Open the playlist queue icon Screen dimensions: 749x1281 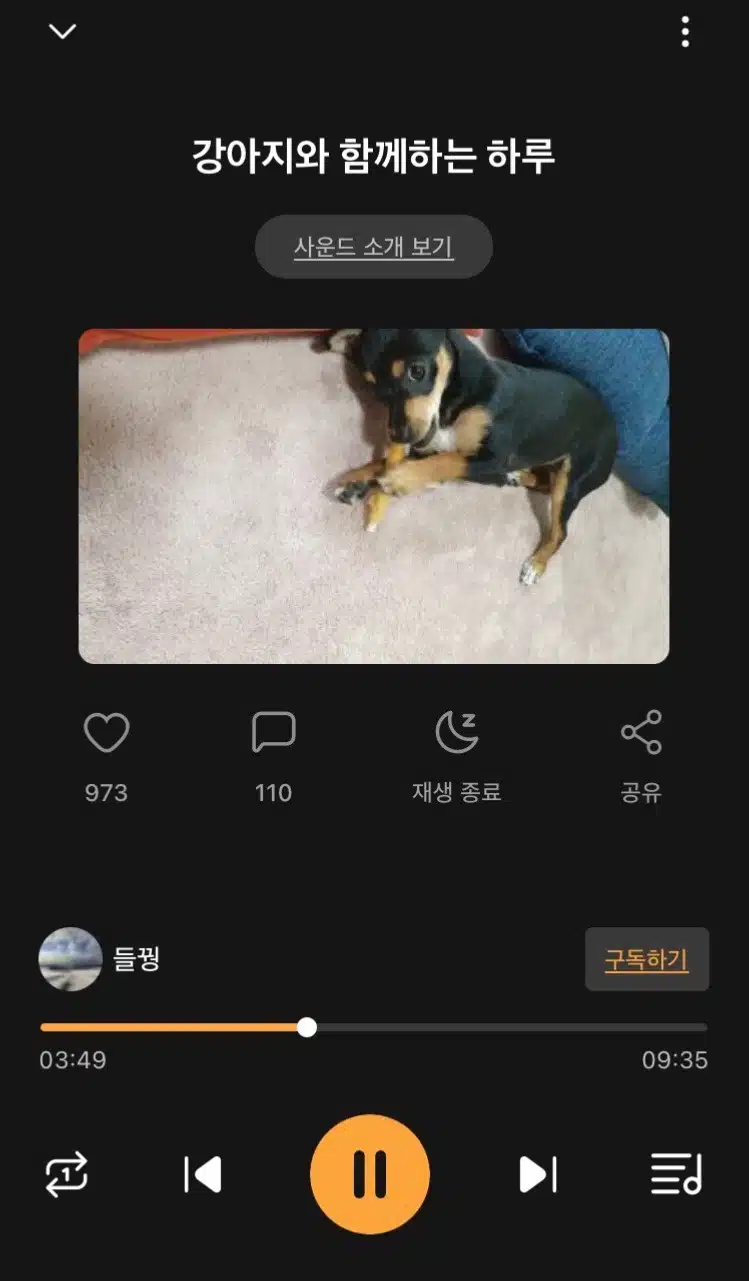(677, 1174)
